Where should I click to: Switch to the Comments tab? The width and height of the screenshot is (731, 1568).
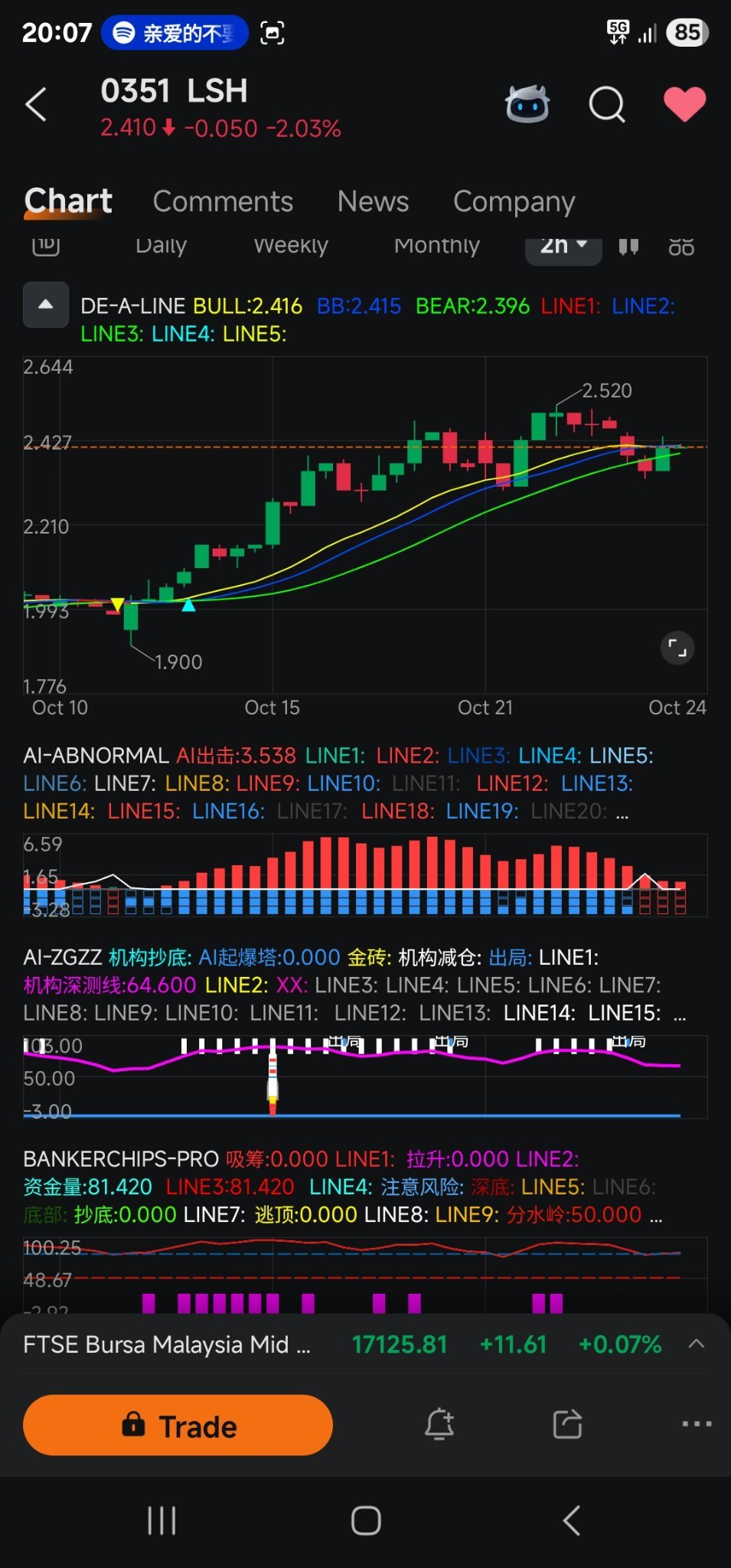tap(223, 201)
